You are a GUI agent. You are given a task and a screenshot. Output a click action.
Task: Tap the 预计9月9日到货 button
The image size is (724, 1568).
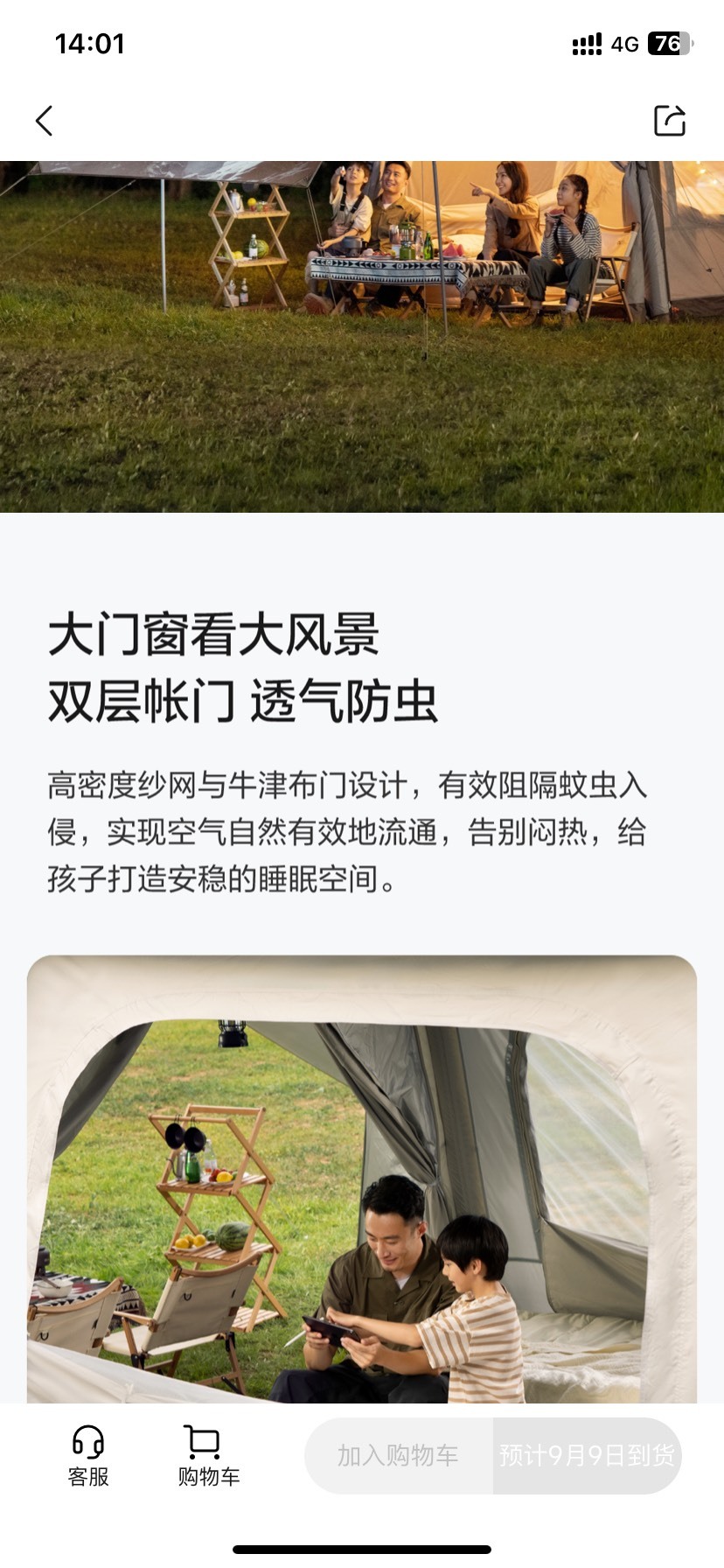(588, 1455)
